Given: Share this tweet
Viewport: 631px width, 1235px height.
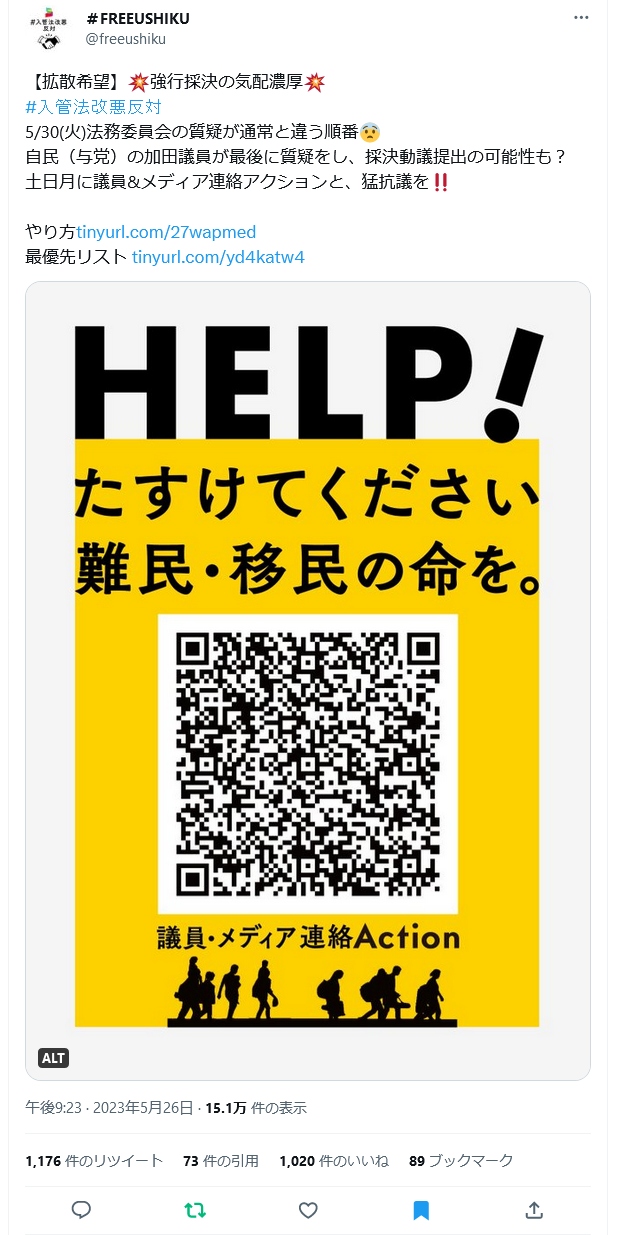Looking at the screenshot, I should coord(534,1210).
